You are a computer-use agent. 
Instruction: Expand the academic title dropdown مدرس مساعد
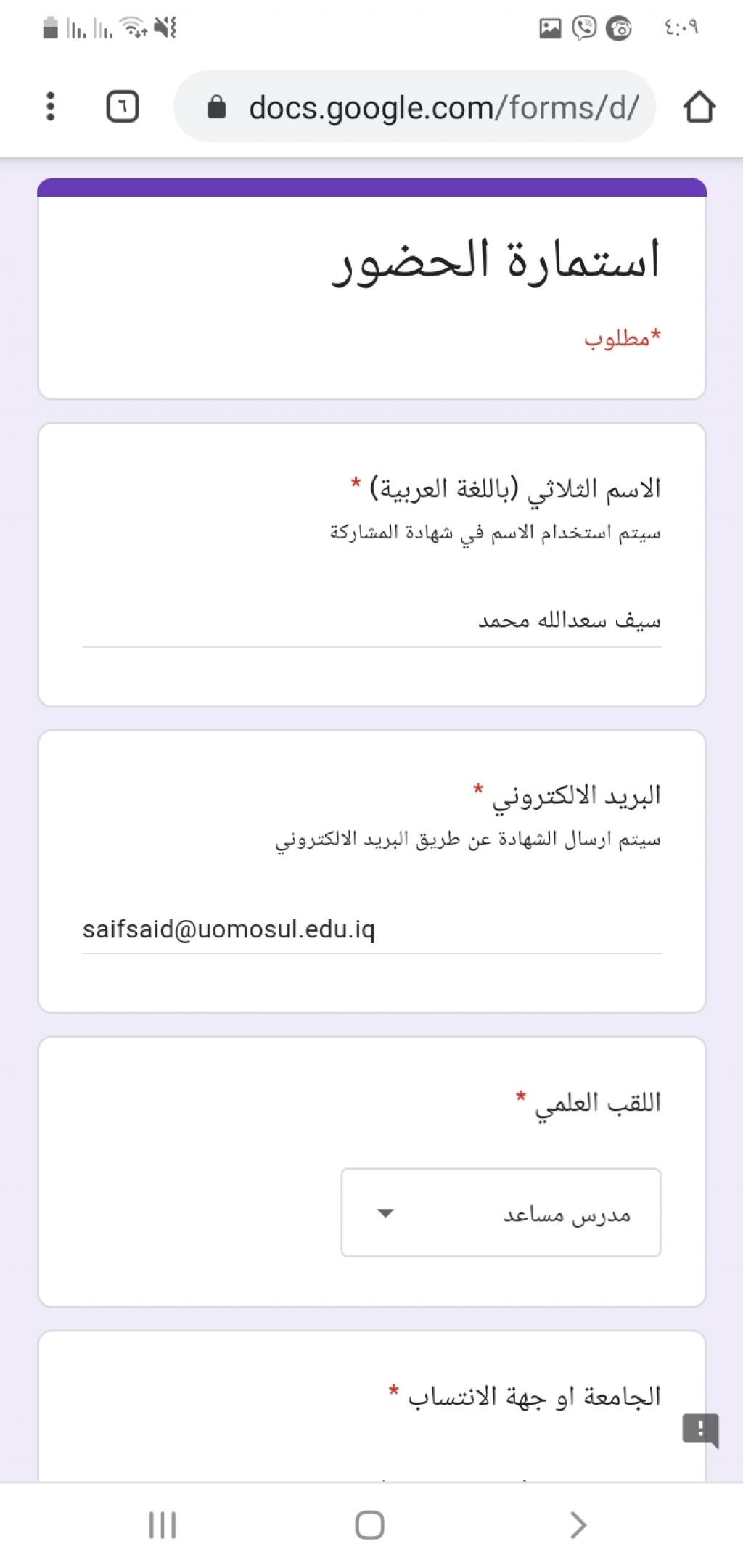click(501, 1212)
